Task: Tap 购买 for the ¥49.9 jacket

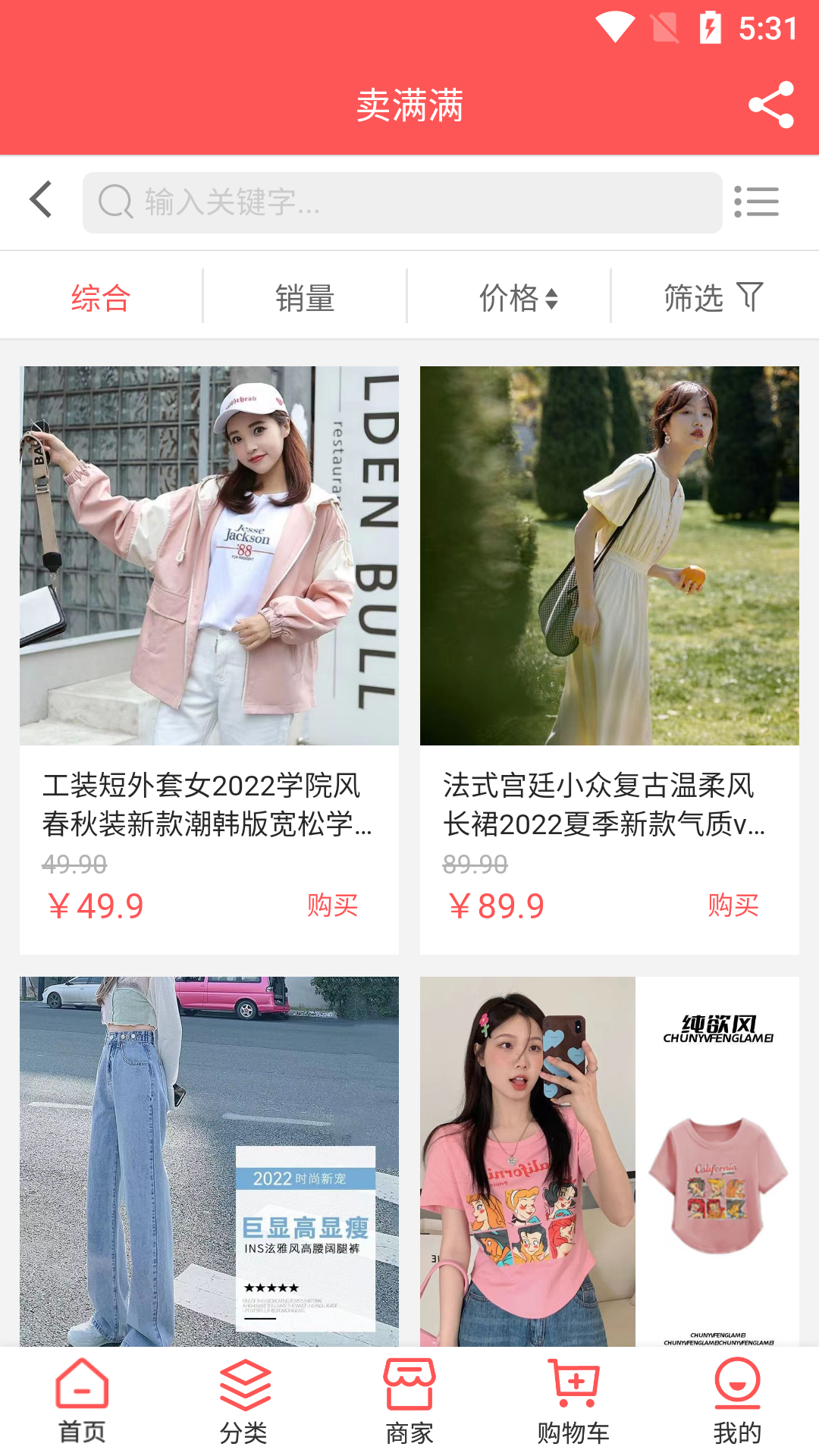Action: point(332,905)
